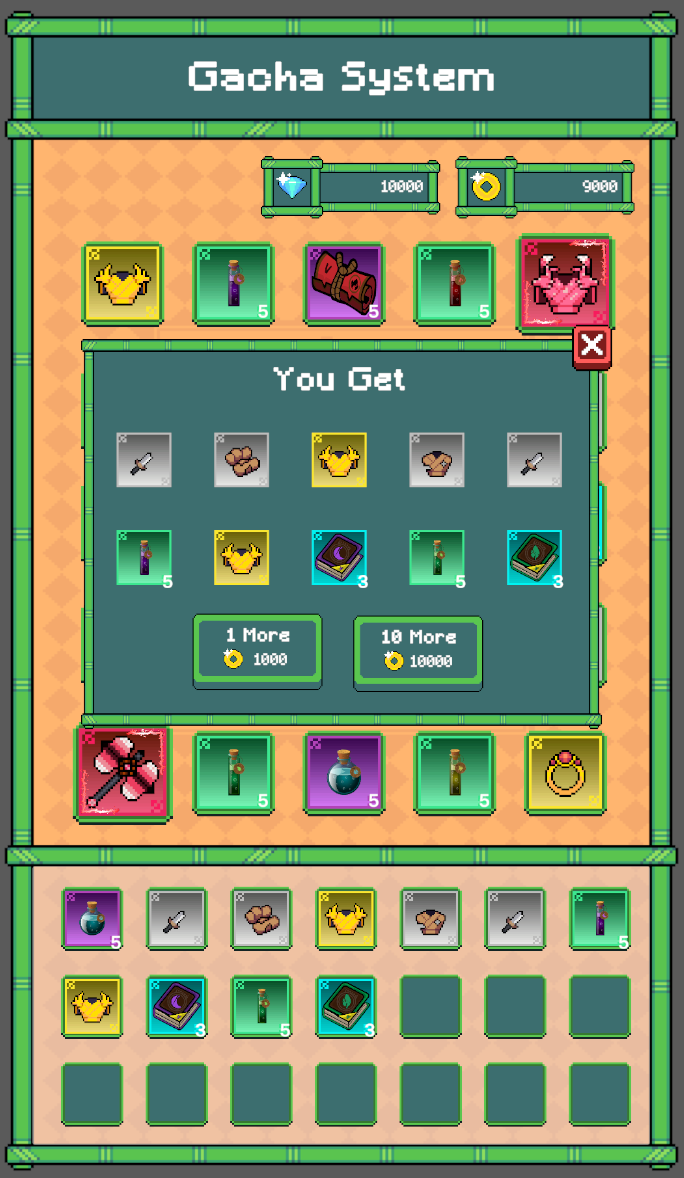This screenshot has height=1178, width=684.
Task: Pull 1 More for 1000 coins
Action: (257, 649)
